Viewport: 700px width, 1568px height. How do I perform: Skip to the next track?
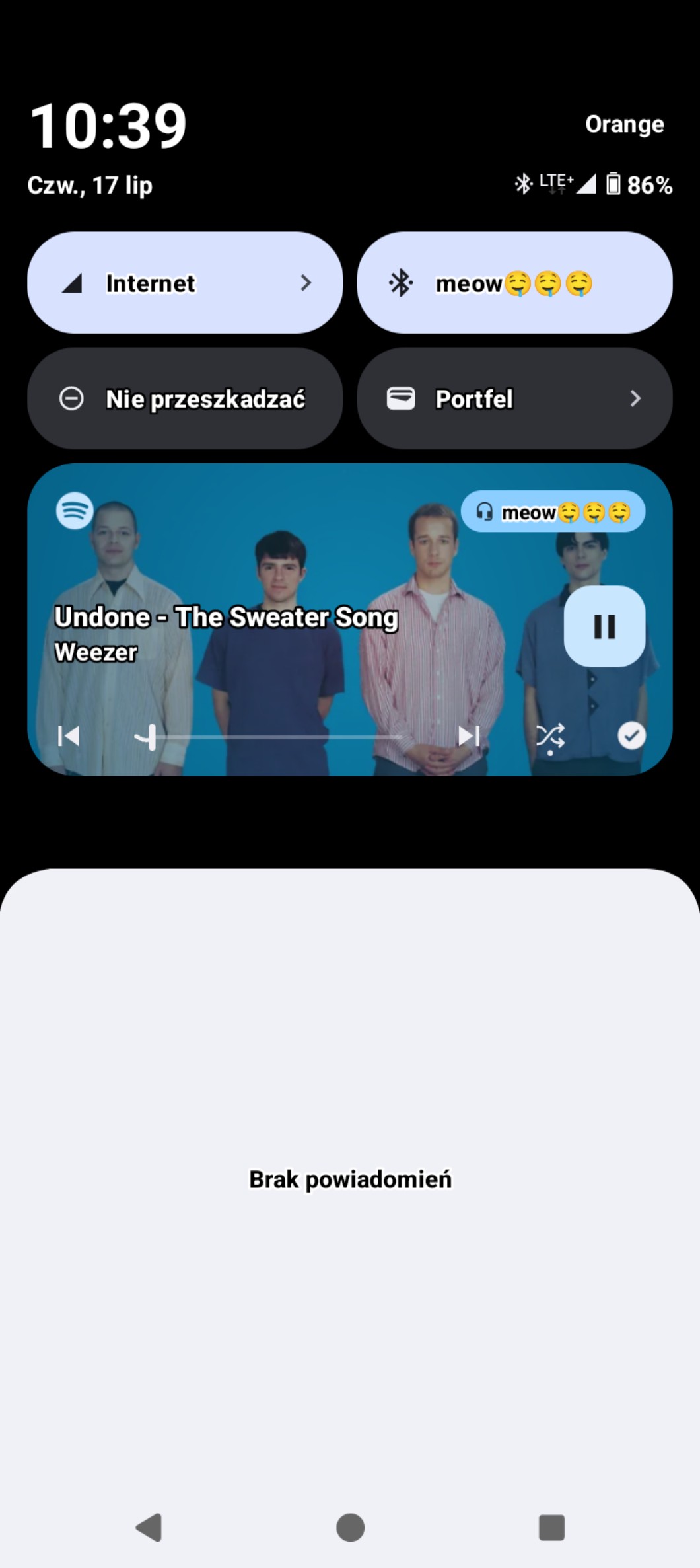pyautogui.click(x=469, y=735)
